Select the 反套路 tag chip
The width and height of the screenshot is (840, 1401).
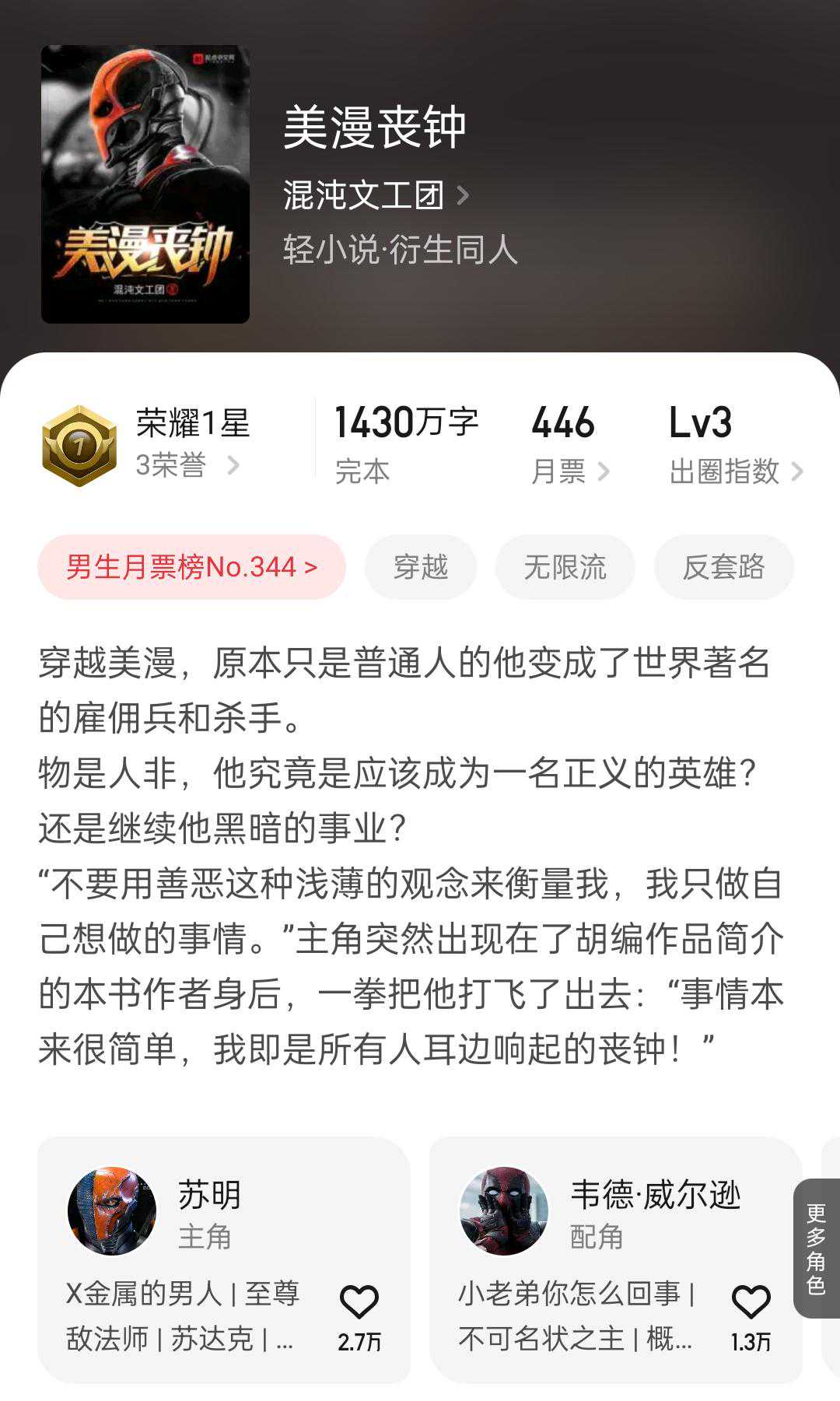pyautogui.click(x=723, y=567)
